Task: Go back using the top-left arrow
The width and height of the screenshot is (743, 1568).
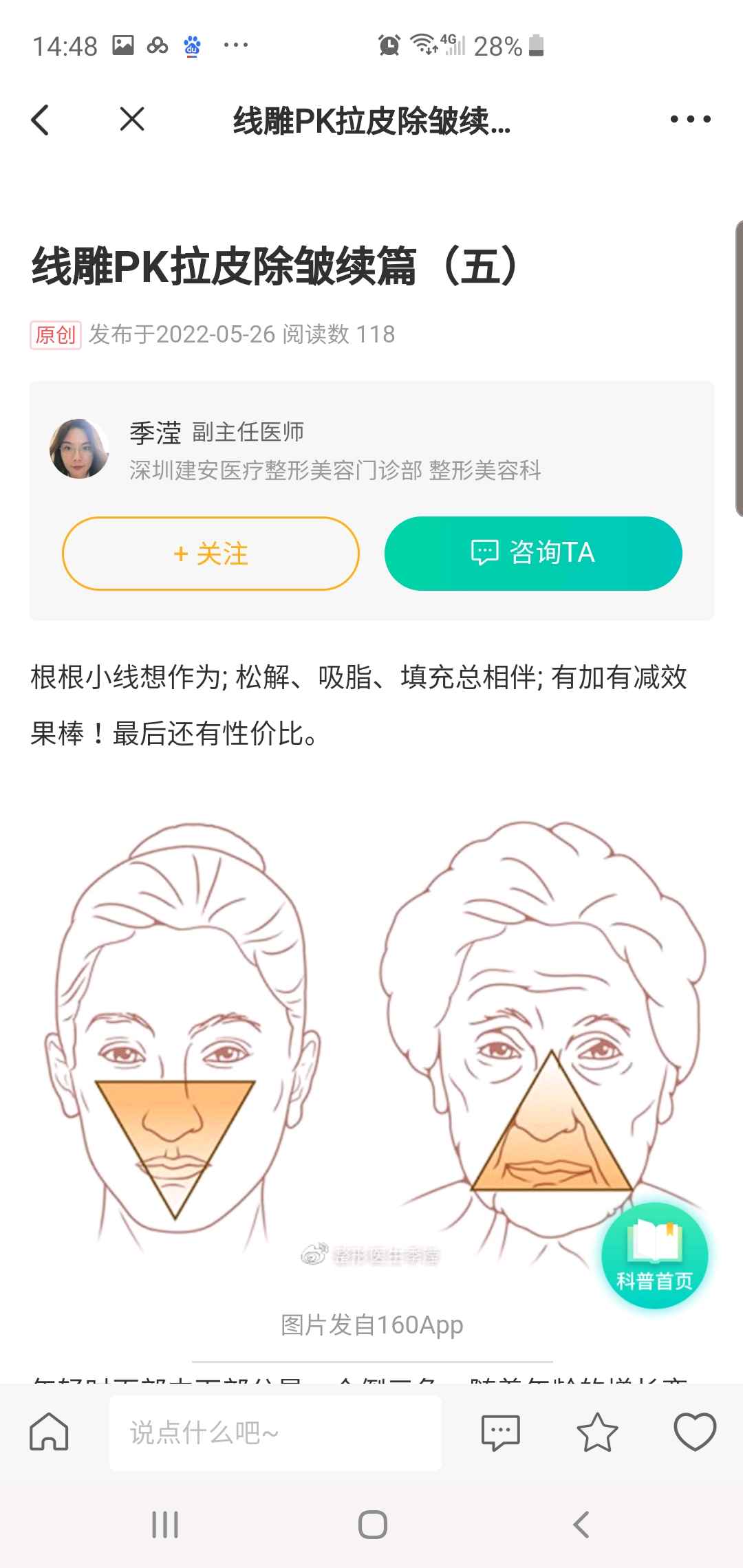Action: click(x=41, y=120)
